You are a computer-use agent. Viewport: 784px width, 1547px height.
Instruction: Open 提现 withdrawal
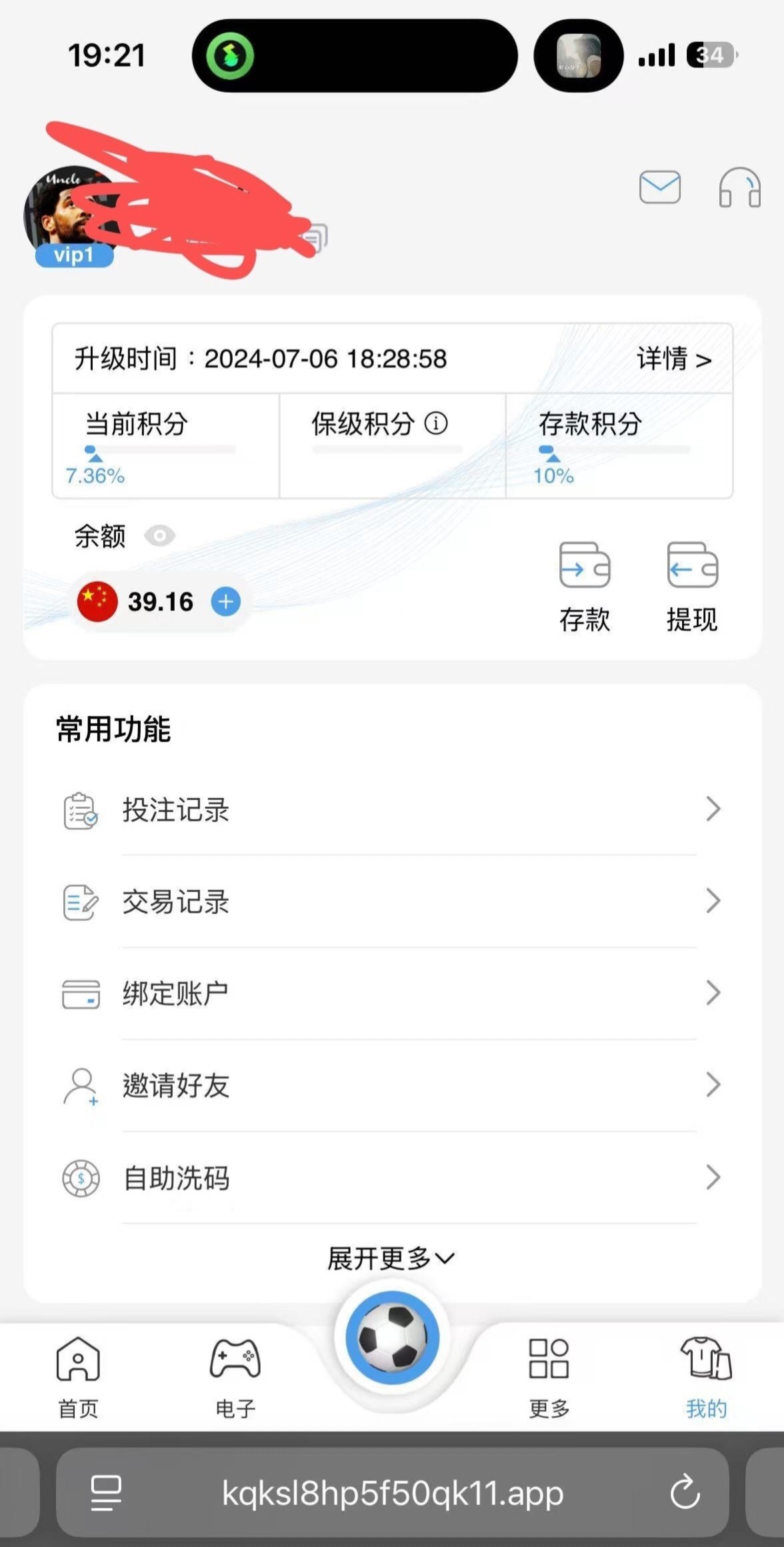click(x=692, y=587)
